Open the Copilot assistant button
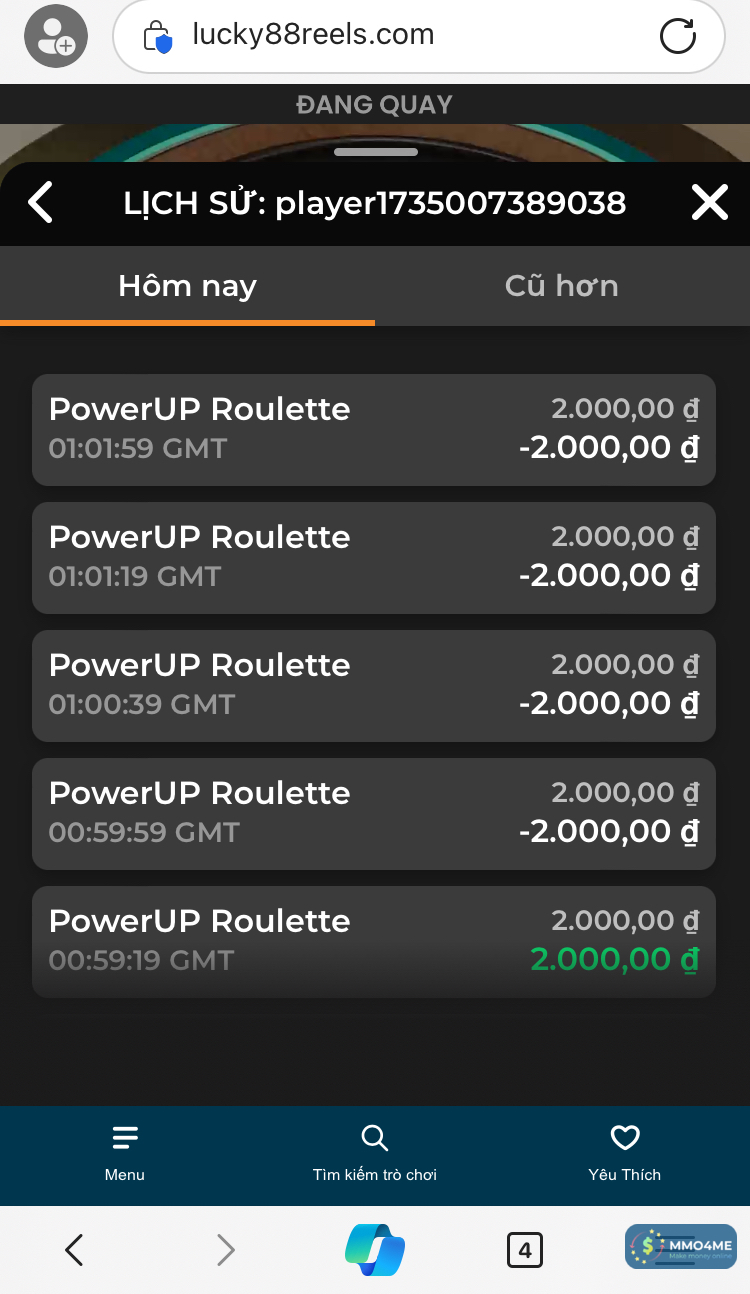The height and width of the screenshot is (1294, 750). [x=375, y=1249]
